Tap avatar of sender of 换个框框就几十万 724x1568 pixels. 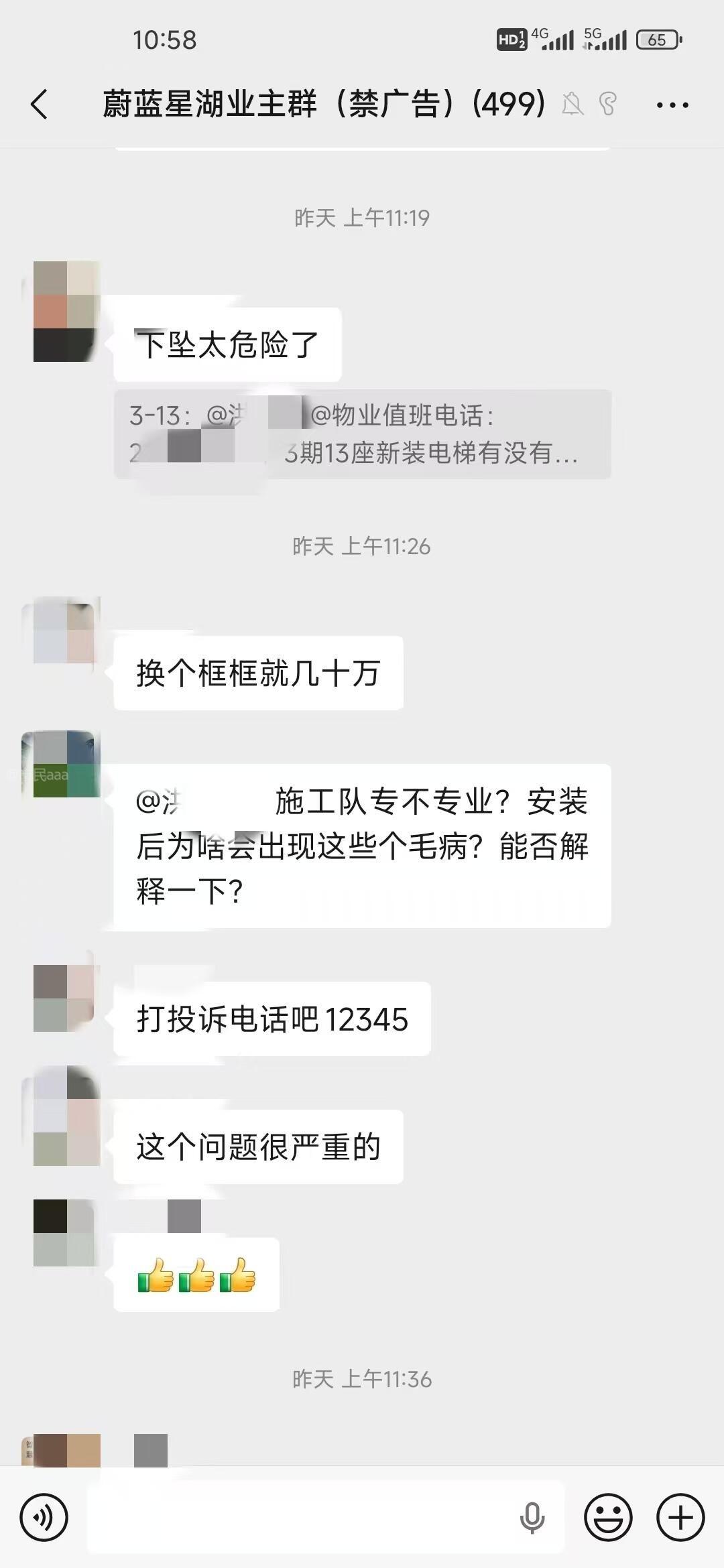[x=66, y=630]
